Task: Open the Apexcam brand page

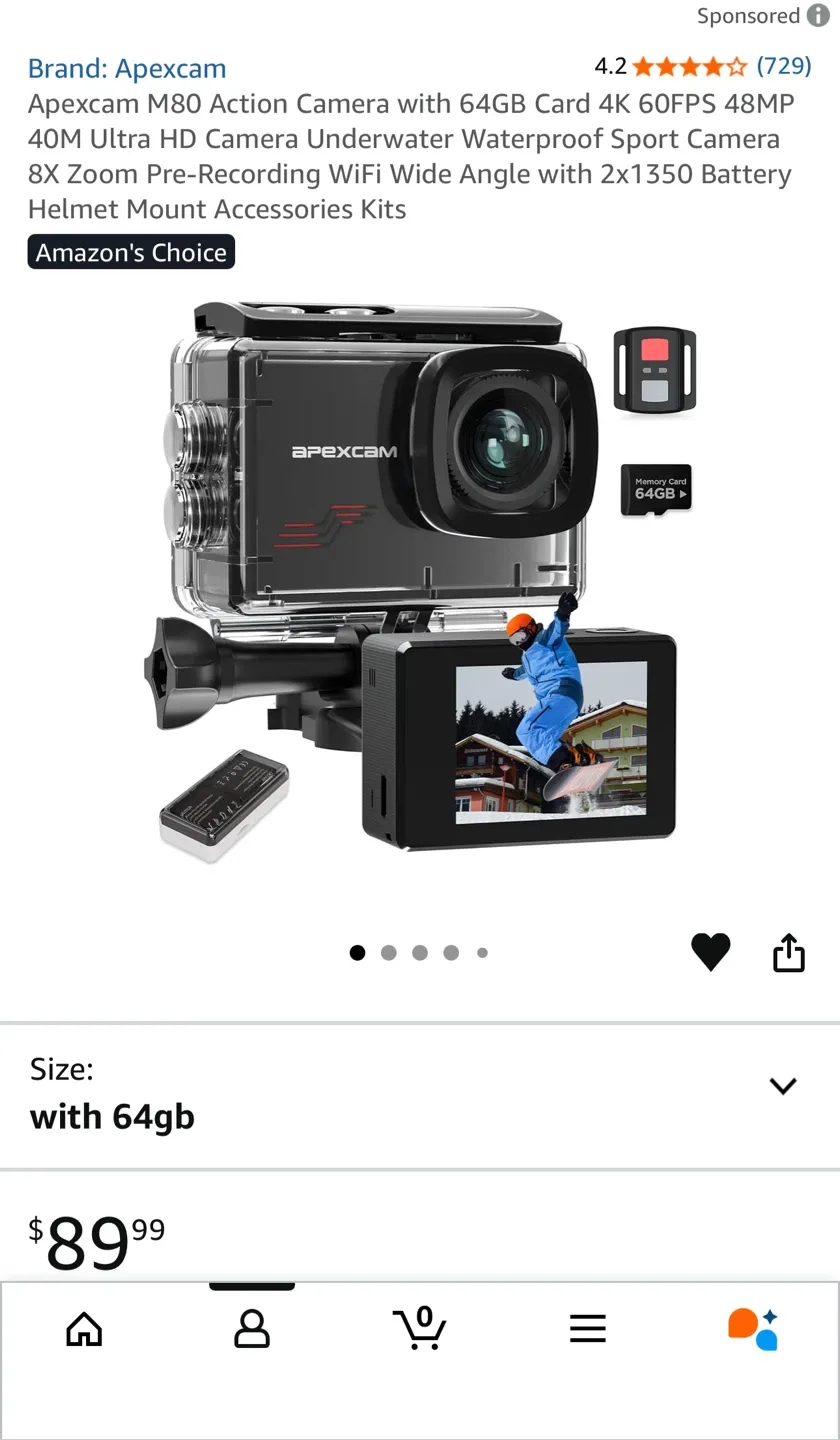Action: 125,68
